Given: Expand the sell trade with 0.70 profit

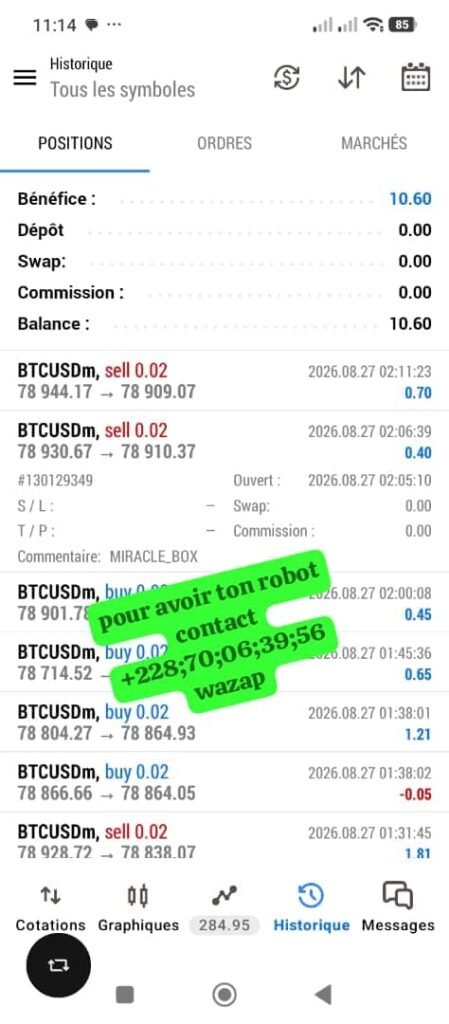Looking at the screenshot, I should coord(224,381).
